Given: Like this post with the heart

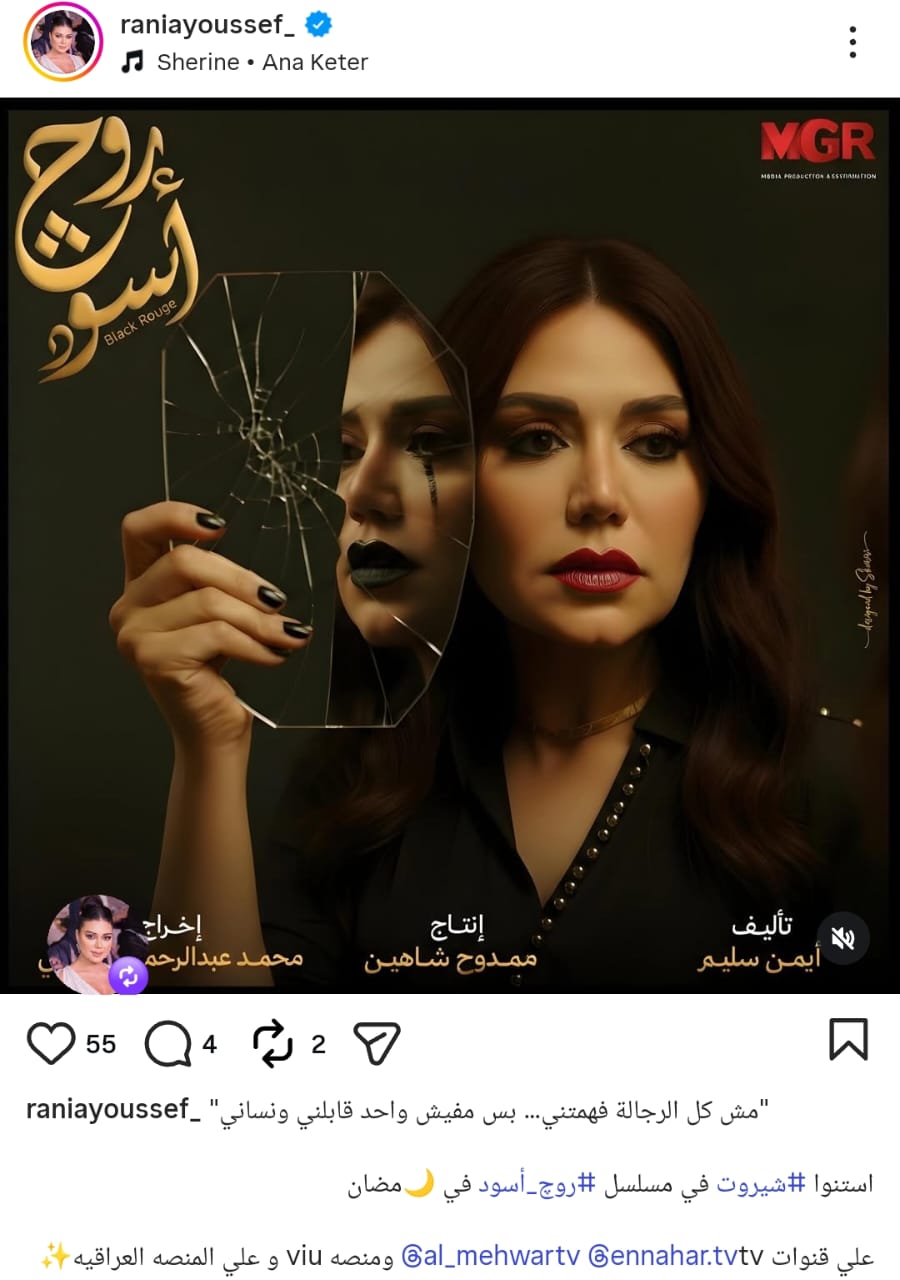Looking at the screenshot, I should pos(50,1044).
